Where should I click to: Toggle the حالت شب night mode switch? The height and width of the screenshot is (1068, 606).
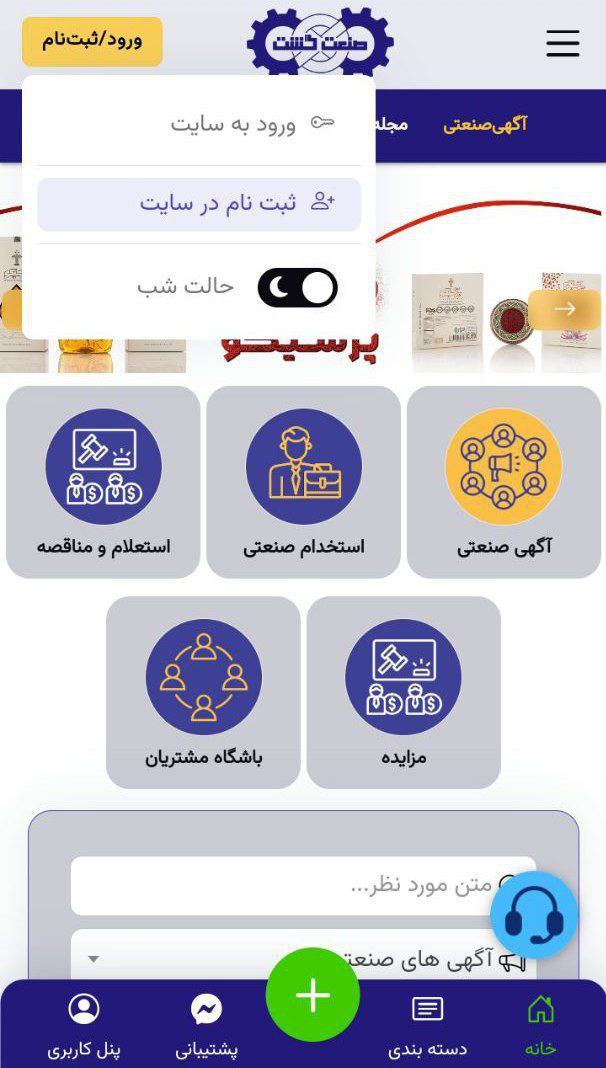(297, 288)
